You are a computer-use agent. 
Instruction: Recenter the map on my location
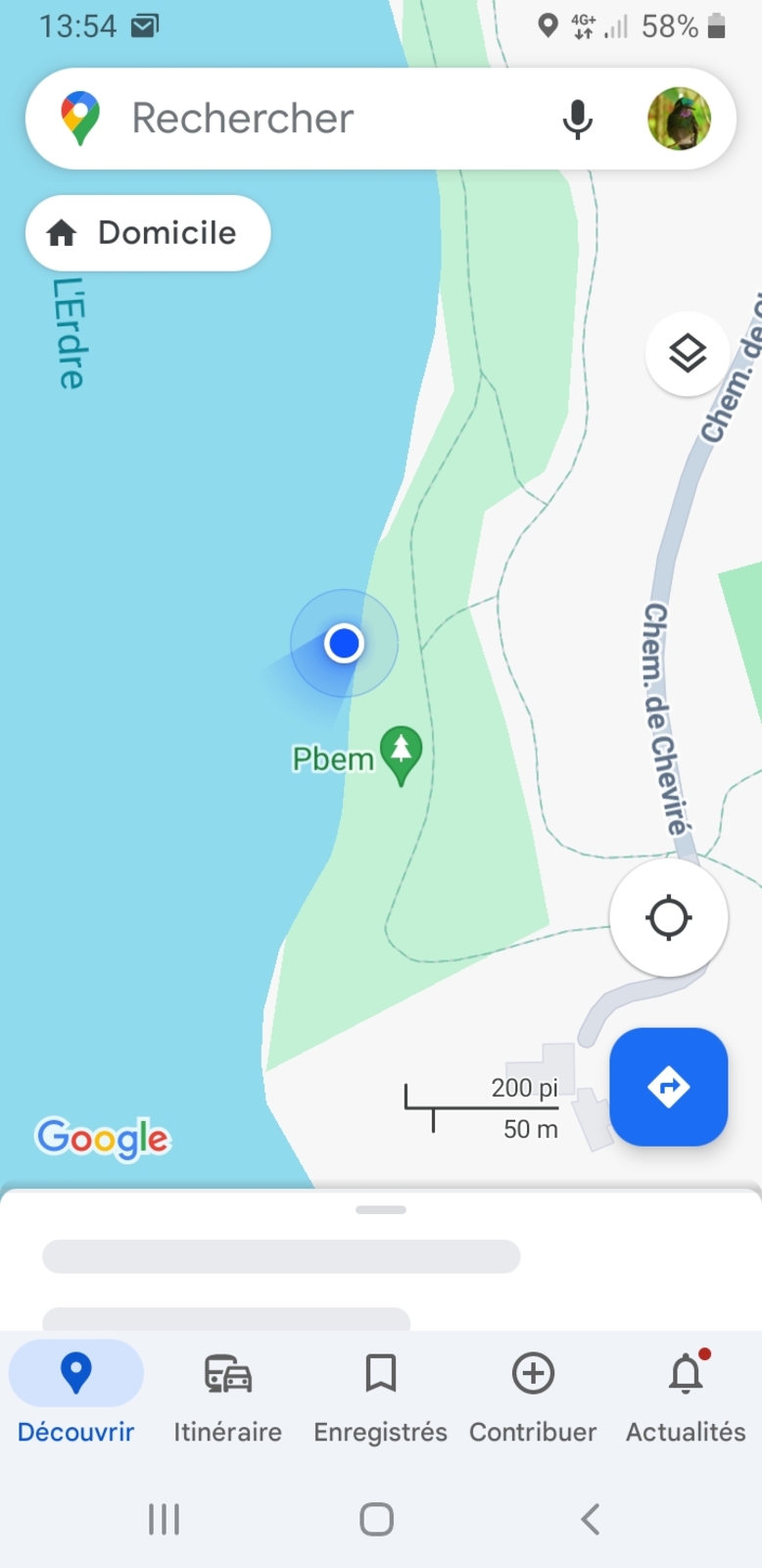click(x=669, y=918)
